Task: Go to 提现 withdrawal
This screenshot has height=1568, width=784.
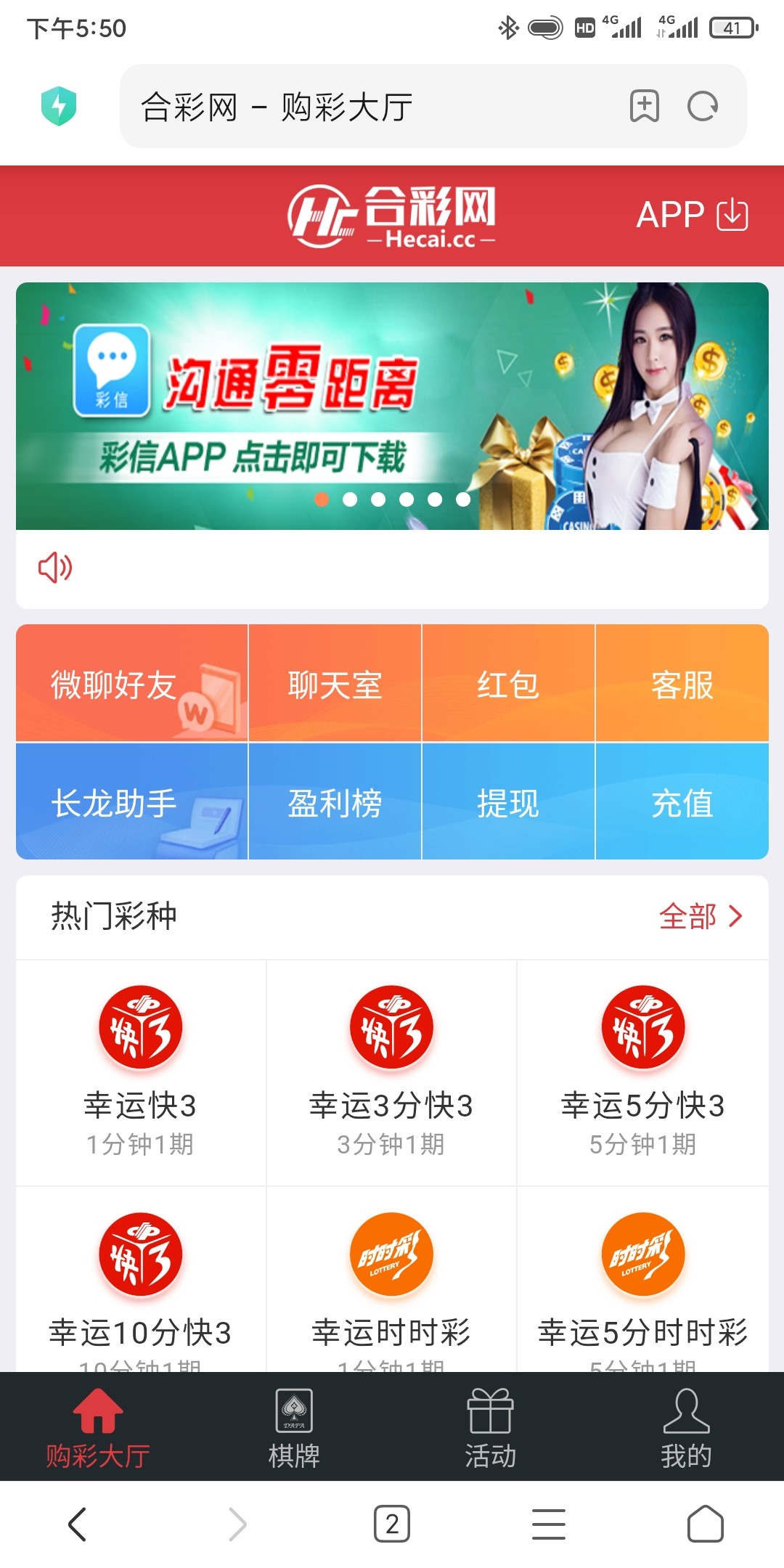Action: 508,802
